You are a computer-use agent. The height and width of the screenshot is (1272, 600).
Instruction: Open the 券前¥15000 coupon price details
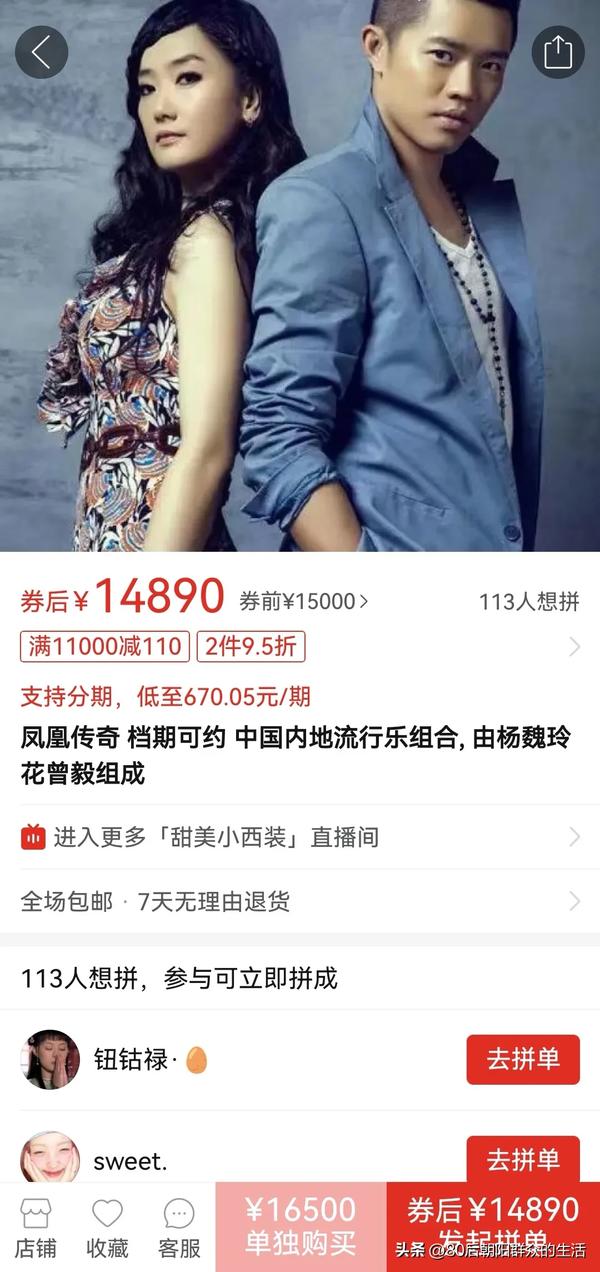[x=303, y=601]
